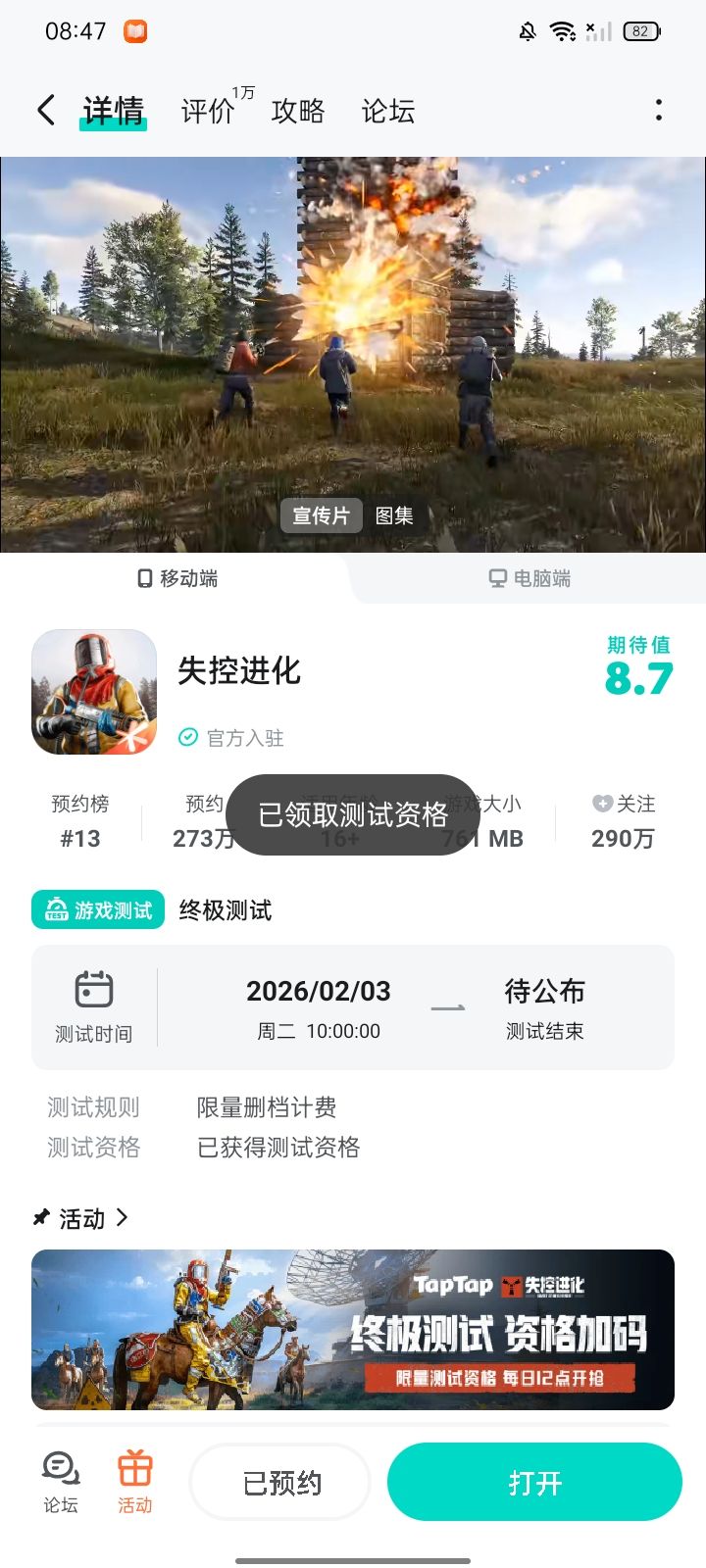706x1568 pixels.
Task: Tap the Wi-Fi icon in status bar
Action: coord(563,30)
